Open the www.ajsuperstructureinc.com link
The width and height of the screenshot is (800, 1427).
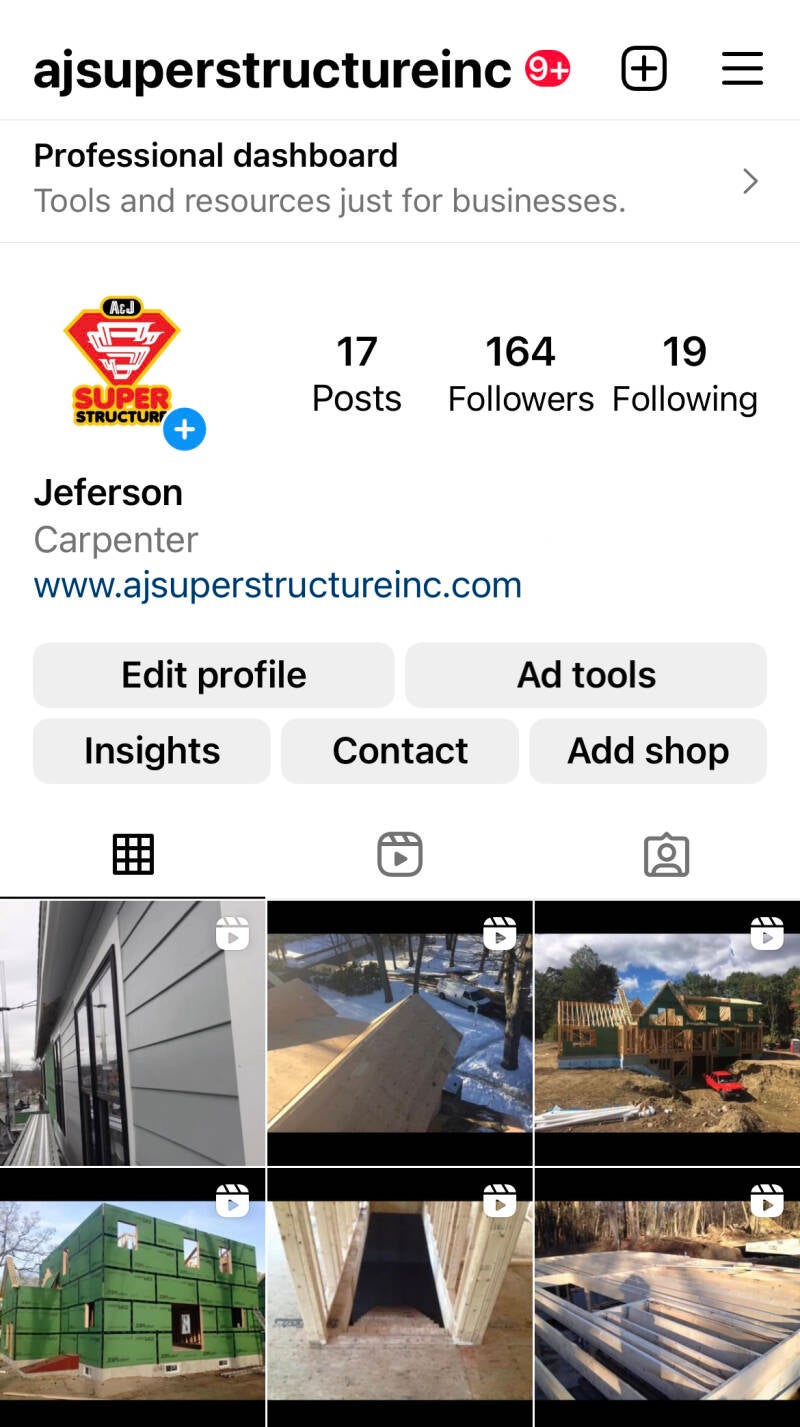pyautogui.click(x=278, y=585)
